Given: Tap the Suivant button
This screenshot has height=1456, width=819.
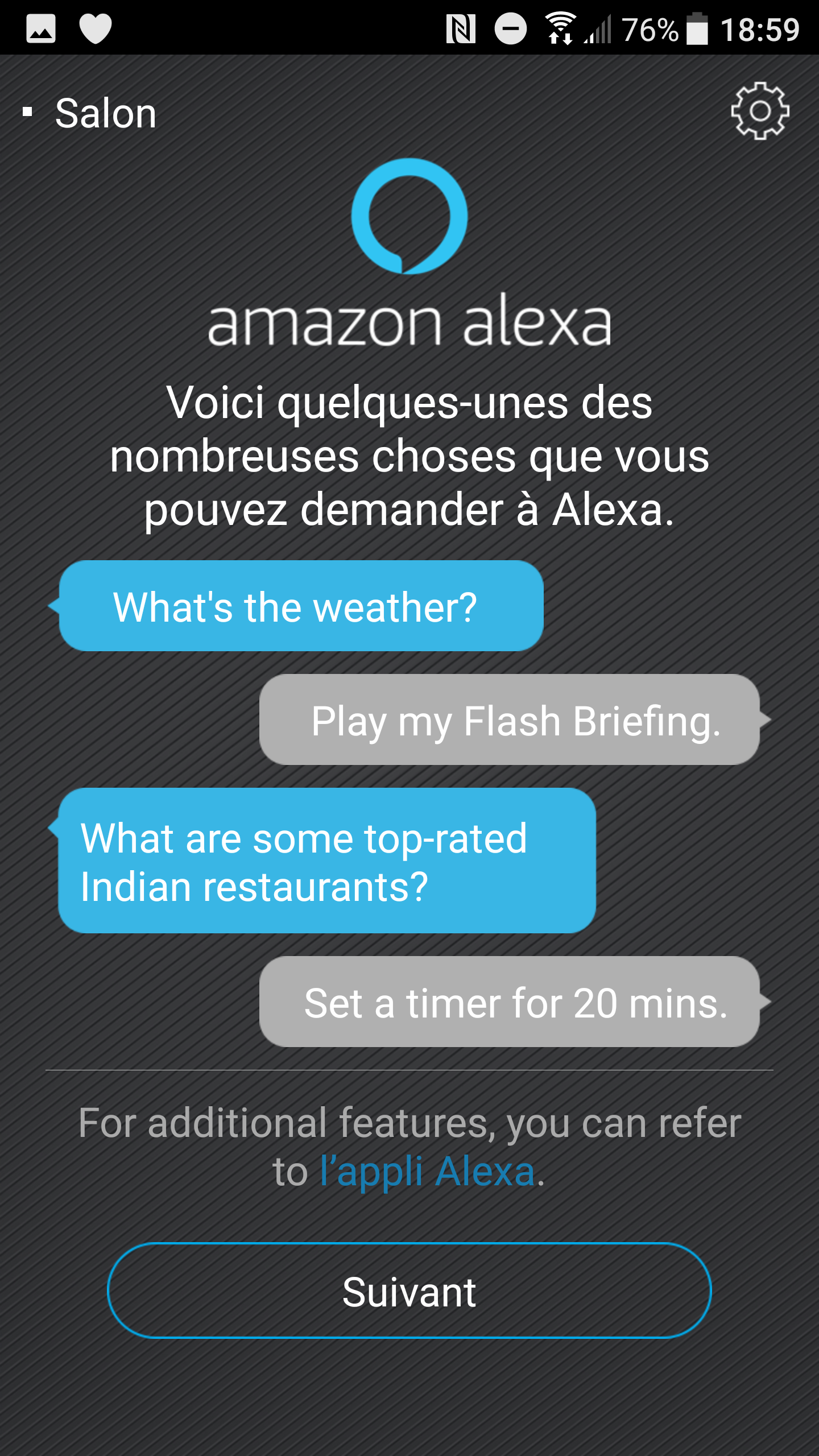Looking at the screenshot, I should pos(409,1292).
